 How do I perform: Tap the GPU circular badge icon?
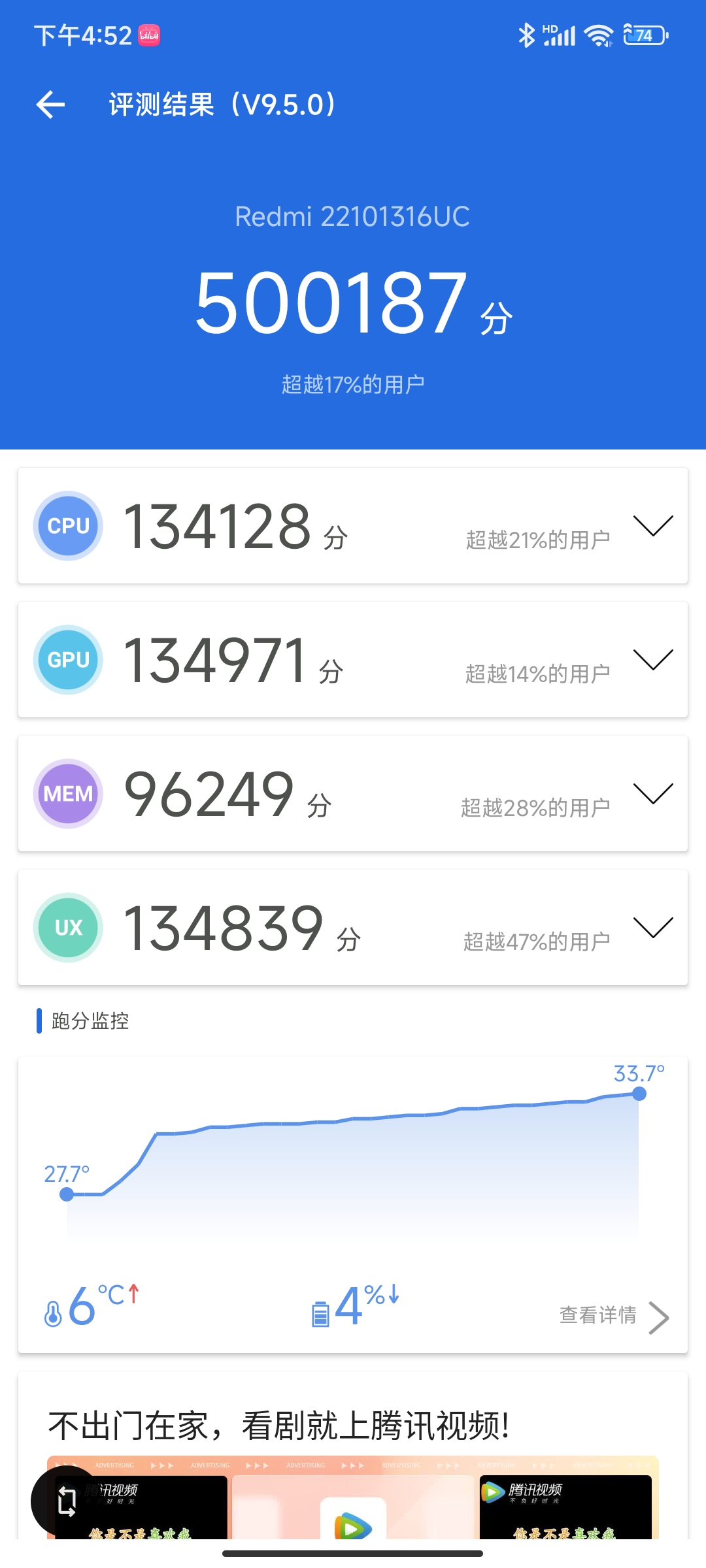point(67,659)
